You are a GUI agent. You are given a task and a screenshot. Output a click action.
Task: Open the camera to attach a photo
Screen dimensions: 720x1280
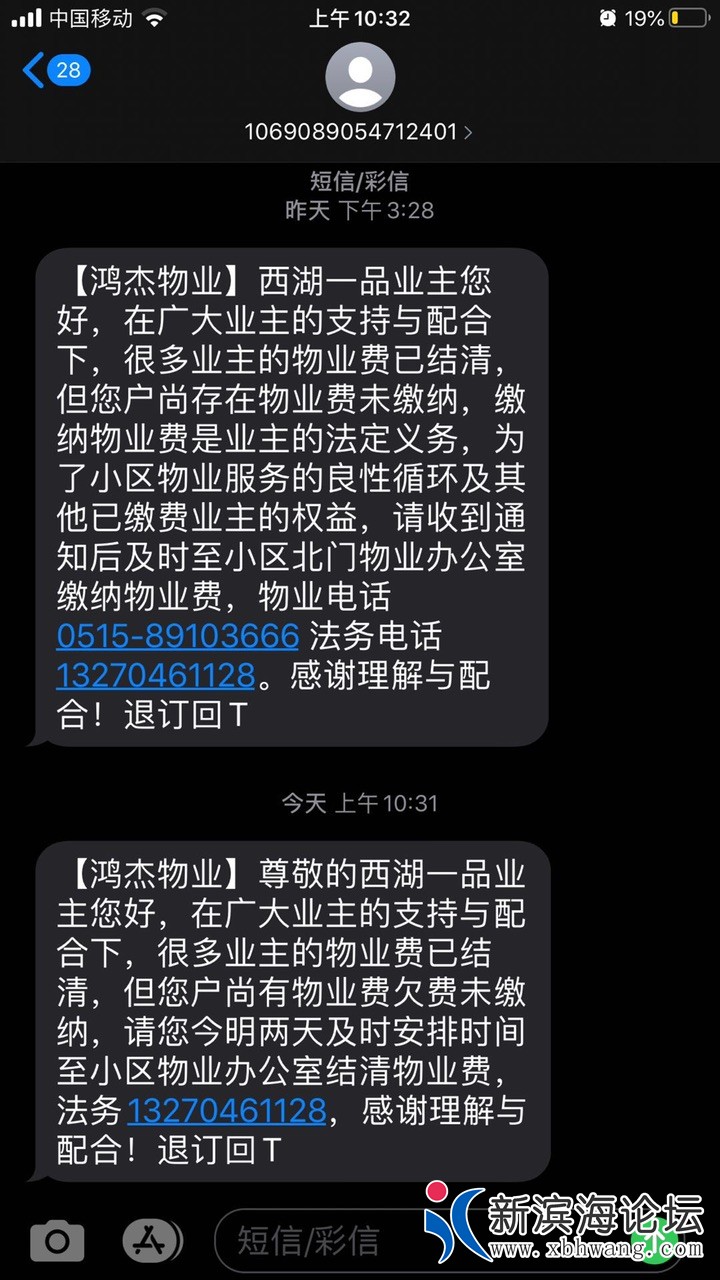[x=57, y=1240]
